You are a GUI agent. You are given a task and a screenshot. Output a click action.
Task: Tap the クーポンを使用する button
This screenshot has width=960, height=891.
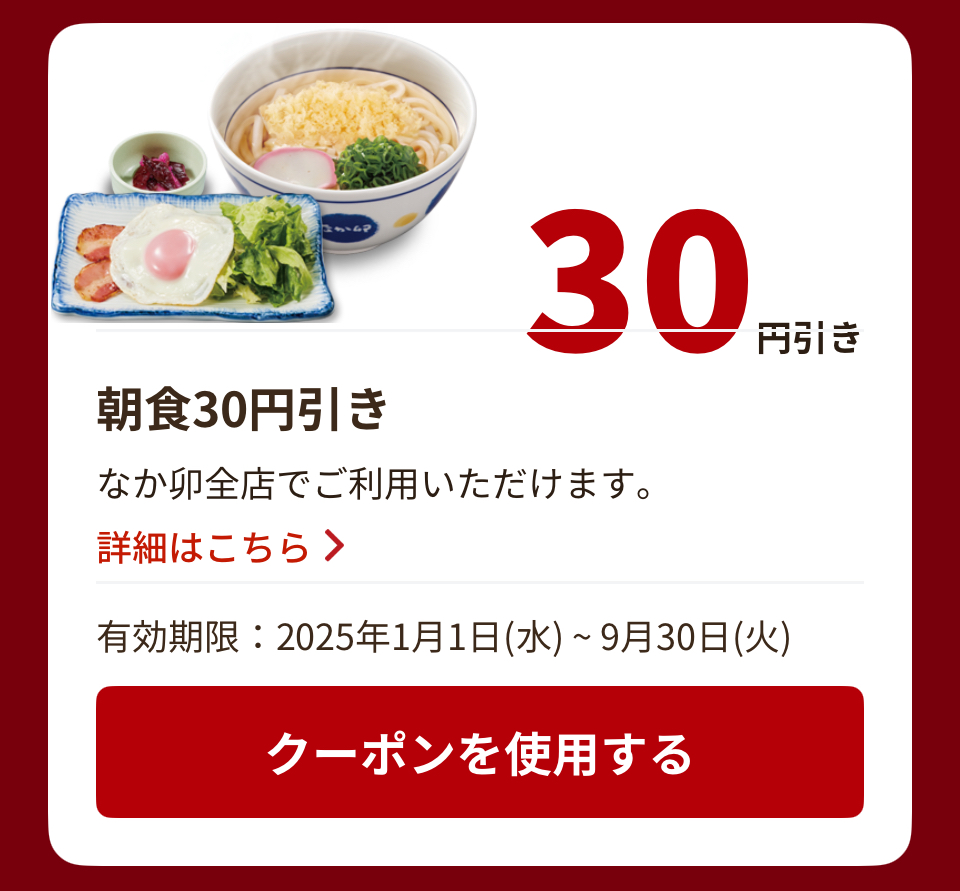click(479, 752)
